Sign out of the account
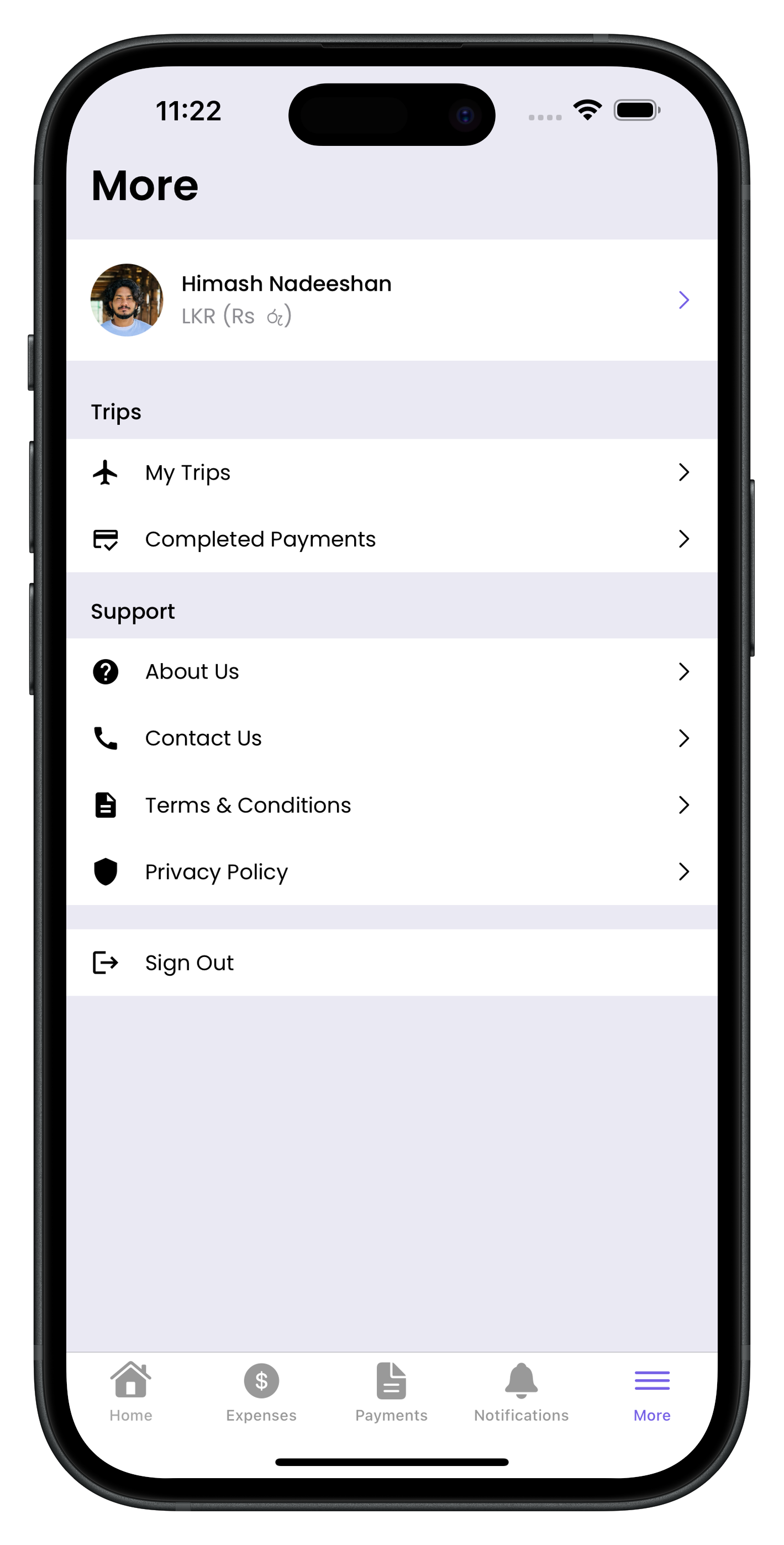This screenshot has height=1545, width=784. click(x=391, y=963)
